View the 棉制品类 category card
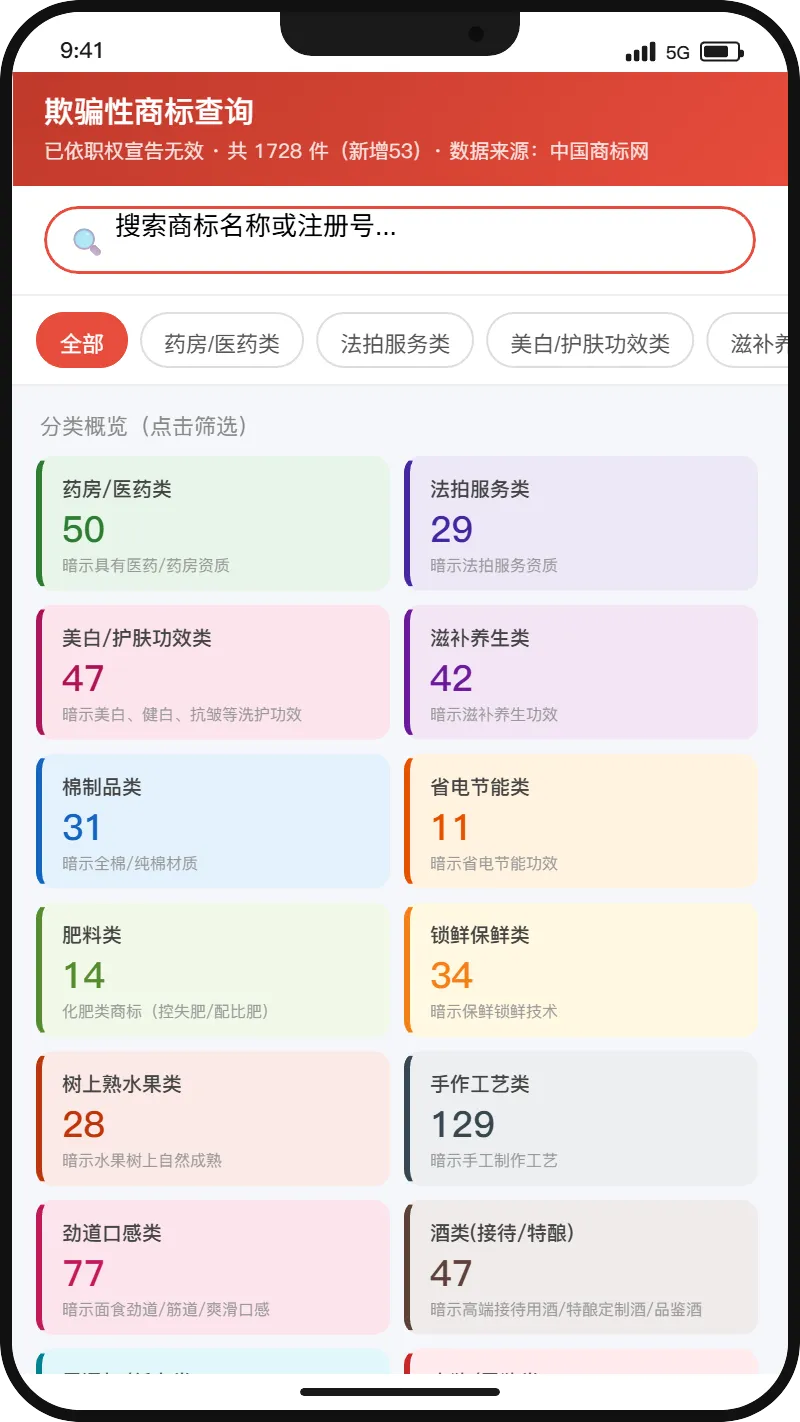The image size is (800, 1422). 212,821
